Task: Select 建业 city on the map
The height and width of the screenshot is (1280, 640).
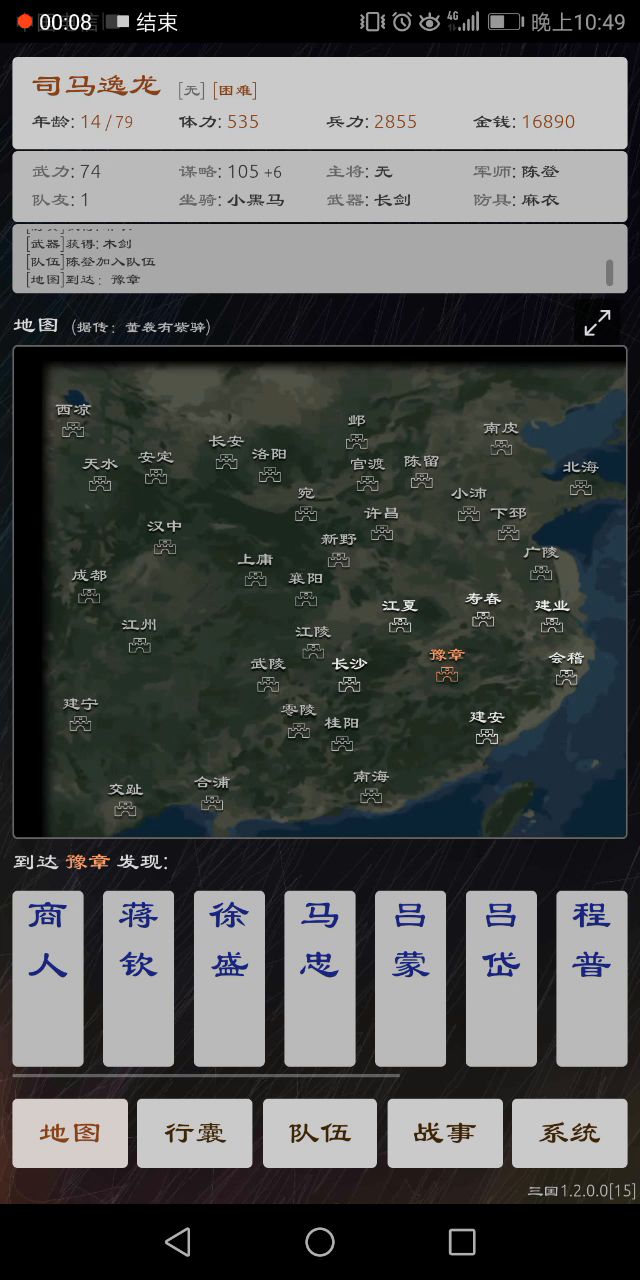Action: (552, 615)
